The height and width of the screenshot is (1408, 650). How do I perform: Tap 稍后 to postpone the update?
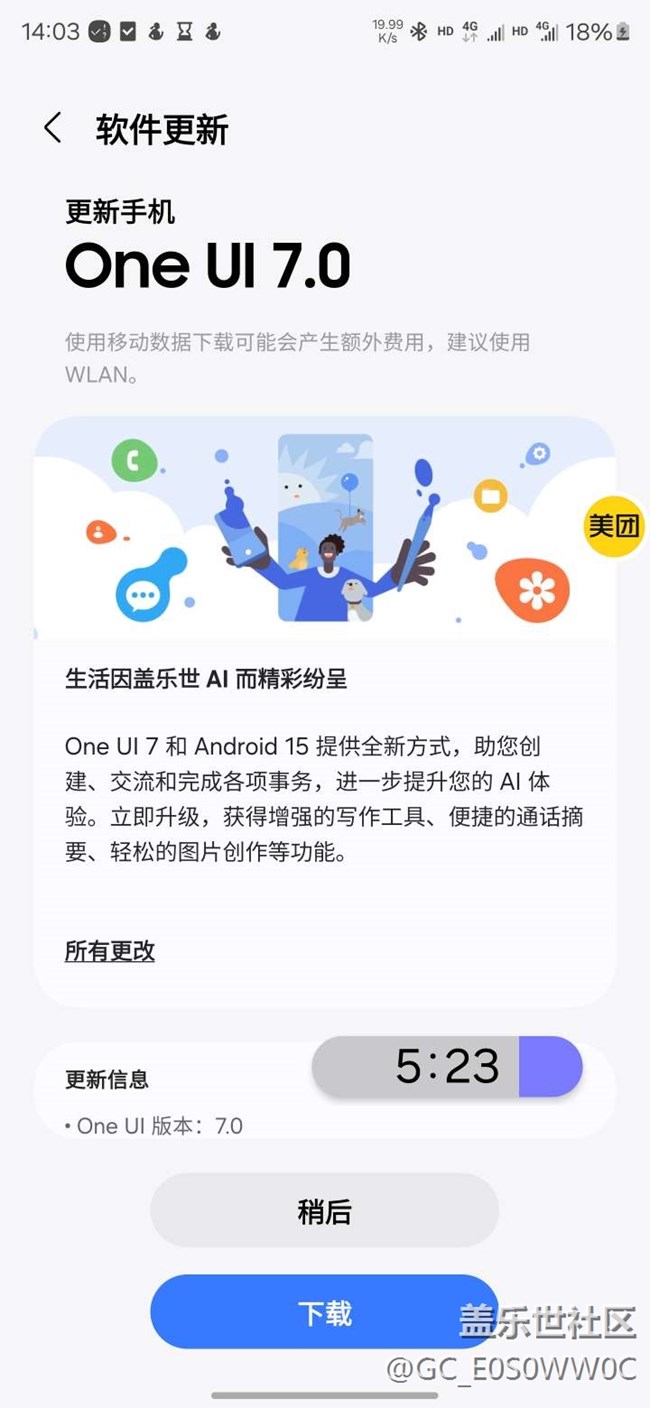click(324, 1211)
